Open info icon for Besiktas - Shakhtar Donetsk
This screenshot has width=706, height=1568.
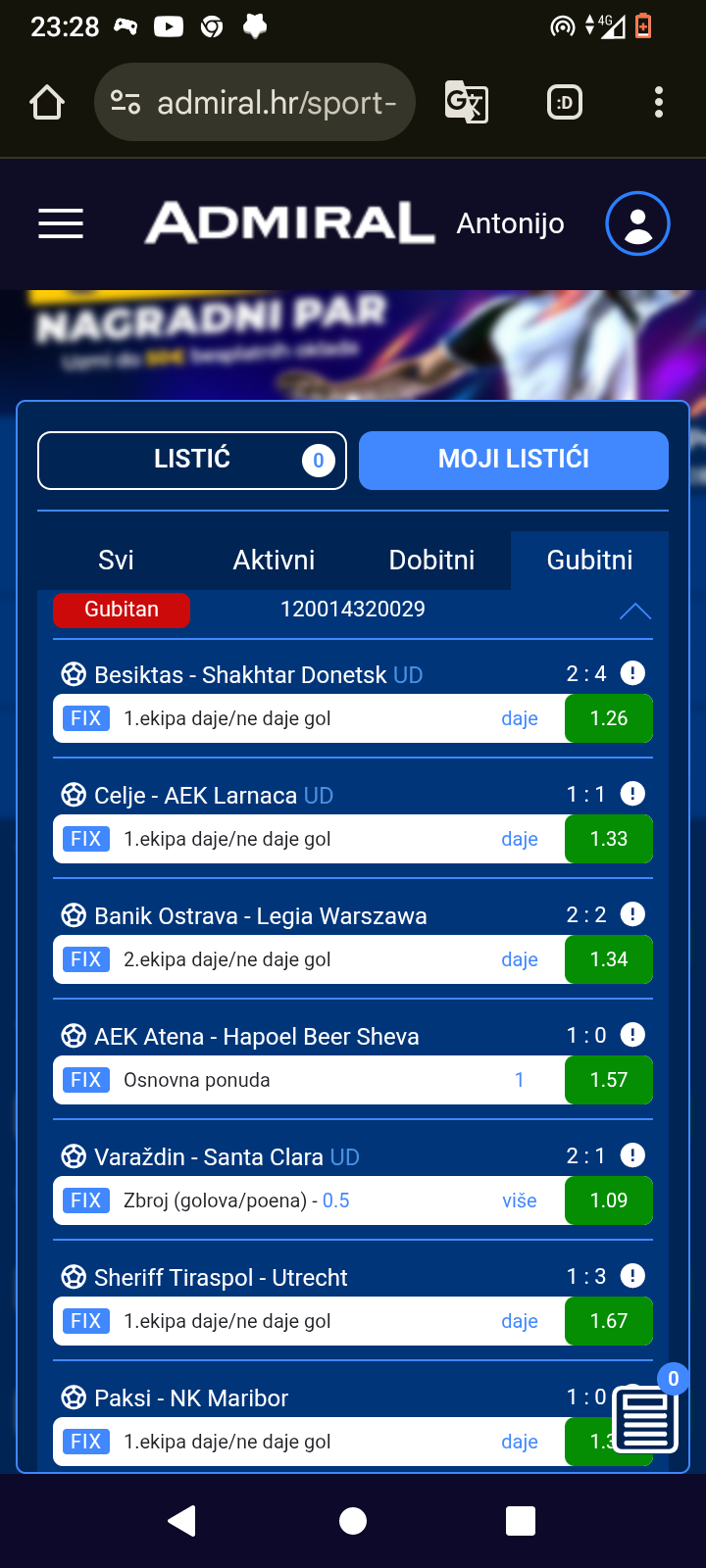[633, 673]
